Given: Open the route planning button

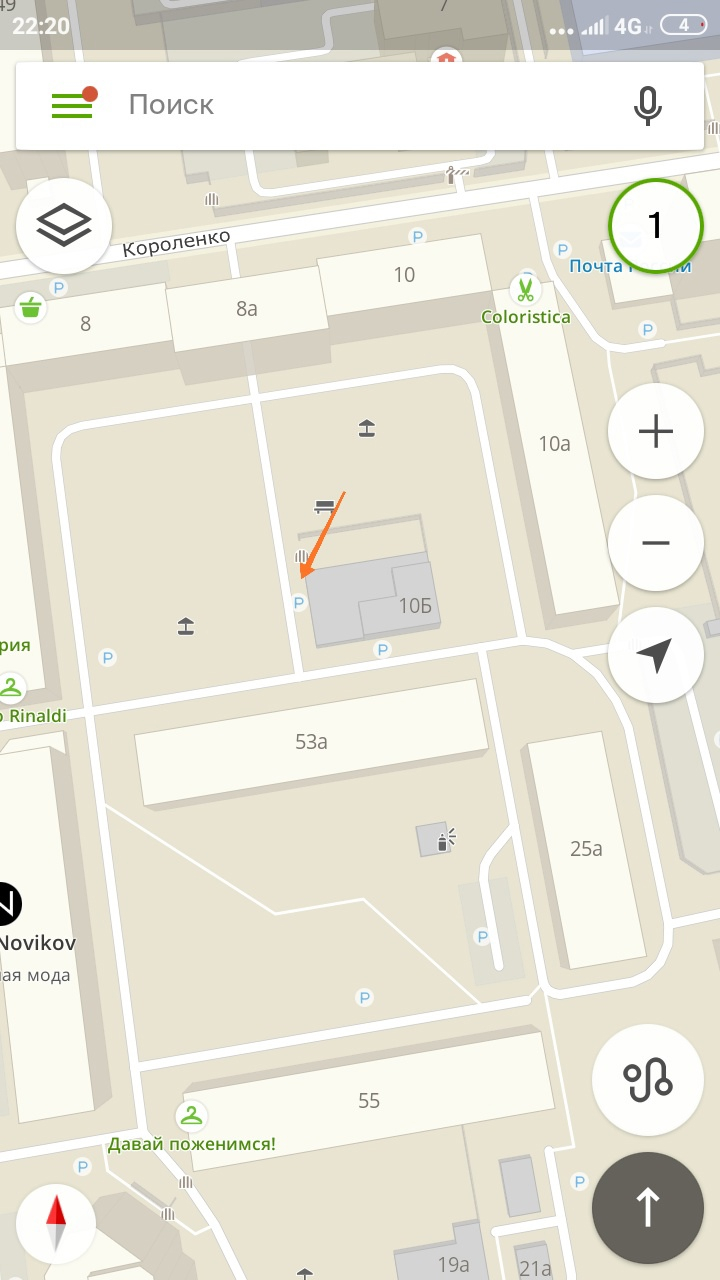Looking at the screenshot, I should (648, 1080).
